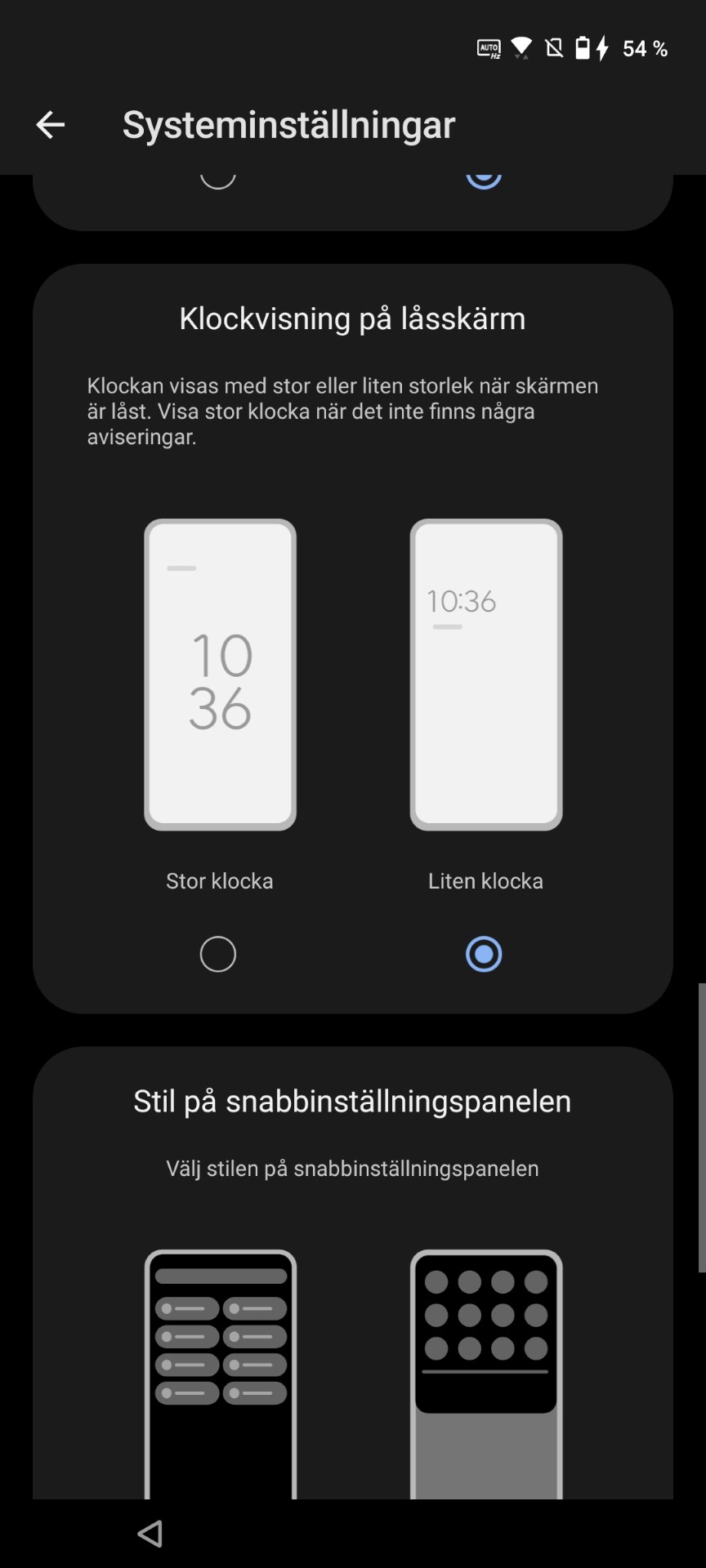The image size is (706, 1568).
Task: Go back from Systeminställningar
Action: click(x=51, y=125)
